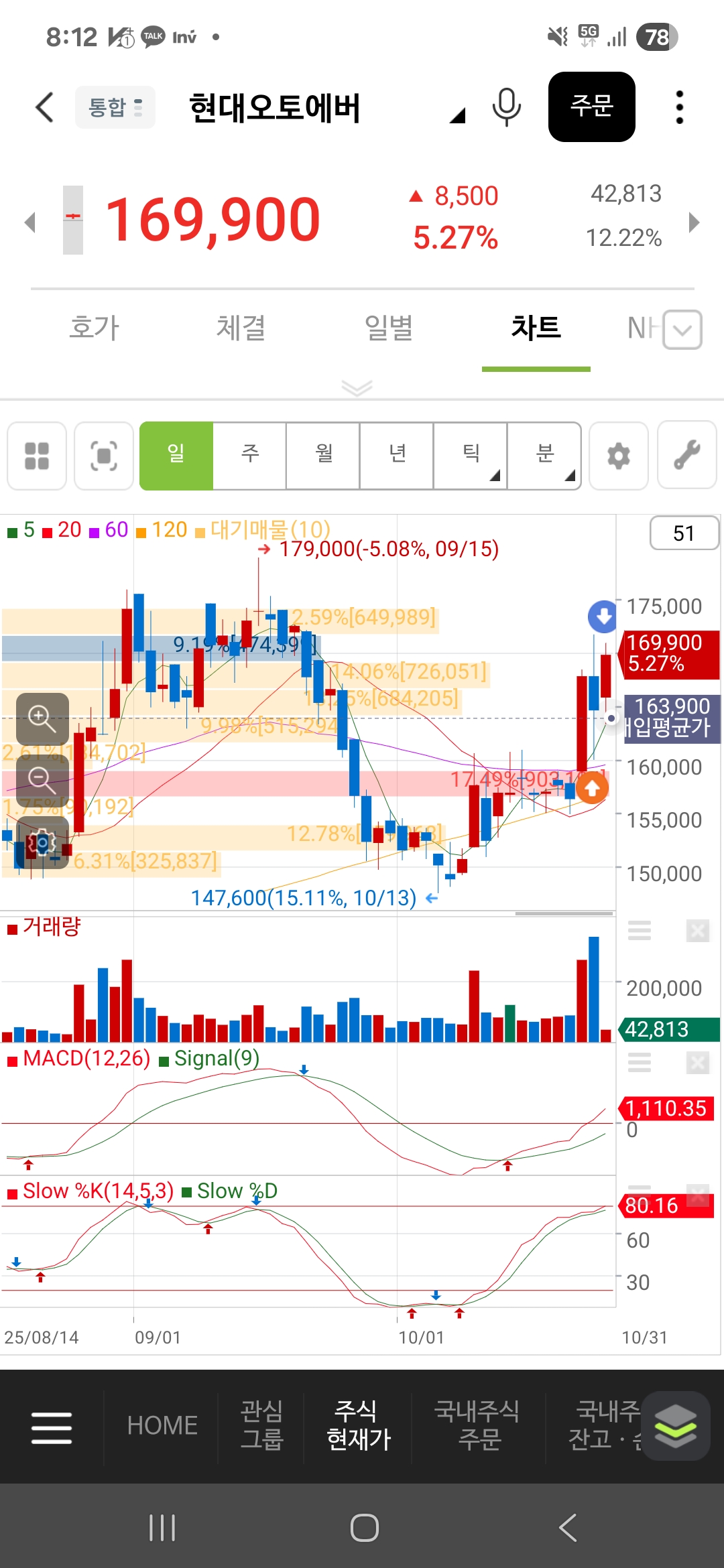Open 국내주식 주문 in bottom bar

477,1425
